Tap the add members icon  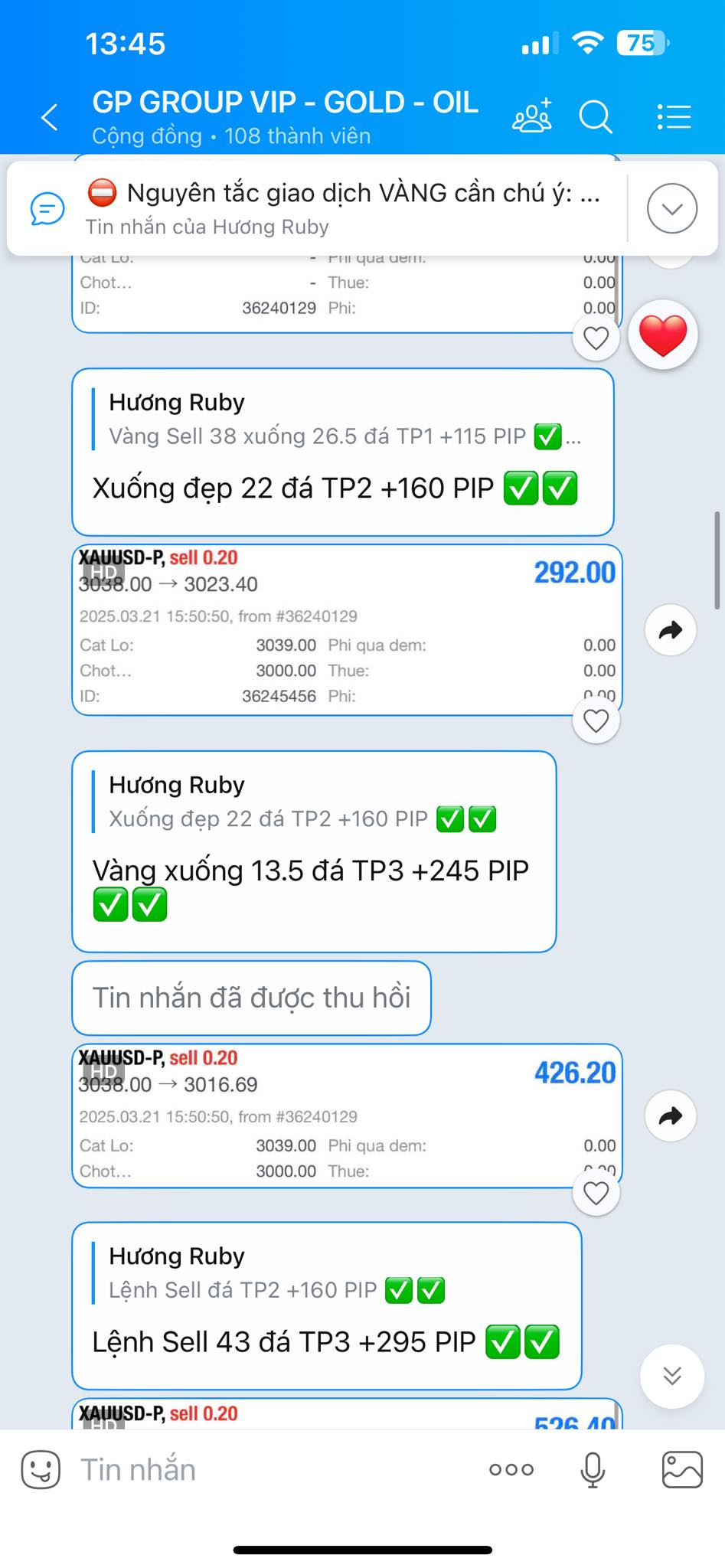[533, 115]
